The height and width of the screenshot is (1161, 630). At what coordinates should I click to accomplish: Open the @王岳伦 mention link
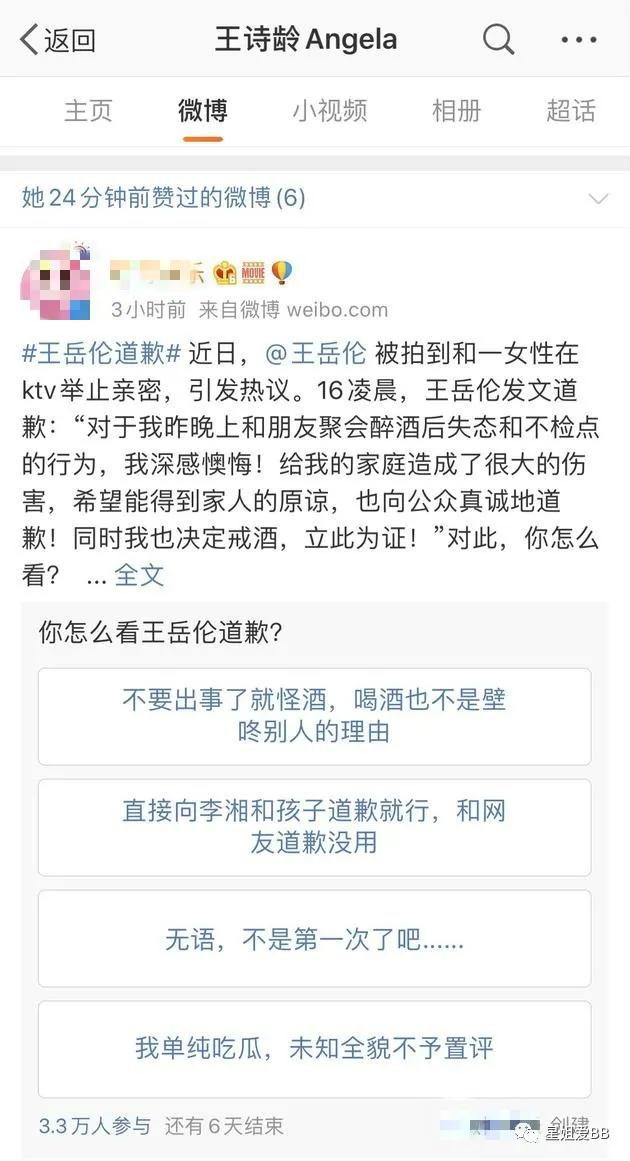coord(316,353)
